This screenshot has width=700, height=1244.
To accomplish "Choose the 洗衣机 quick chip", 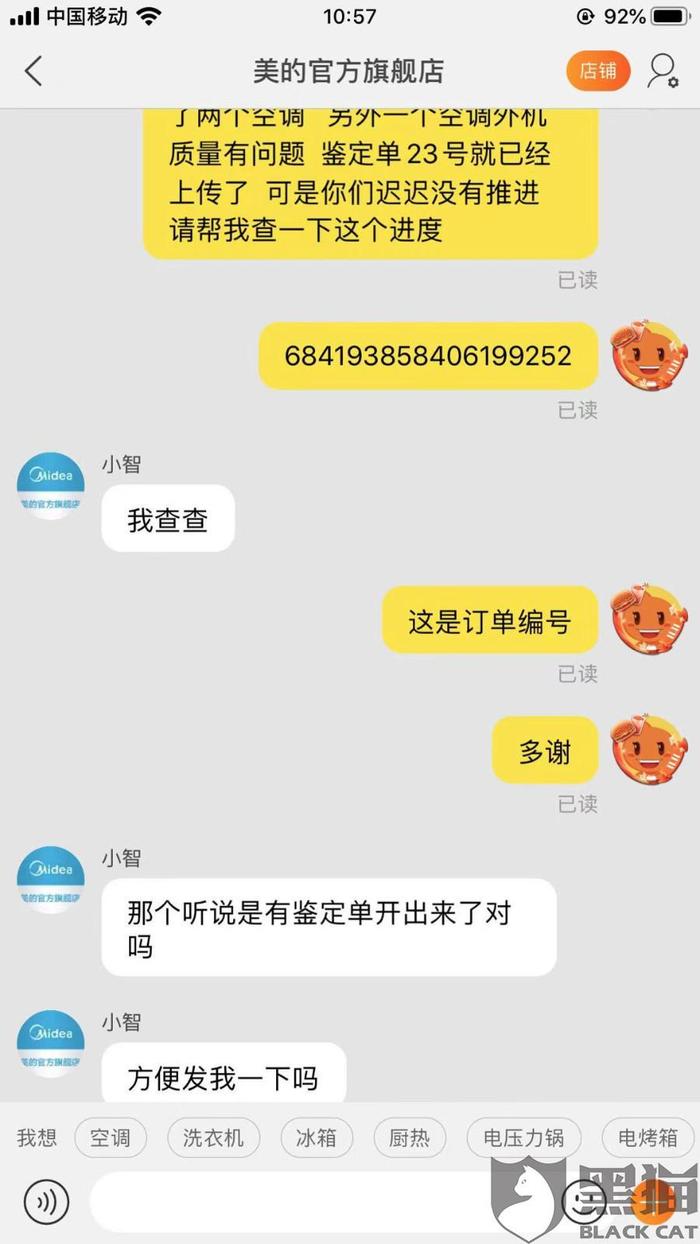I will coord(213,1138).
